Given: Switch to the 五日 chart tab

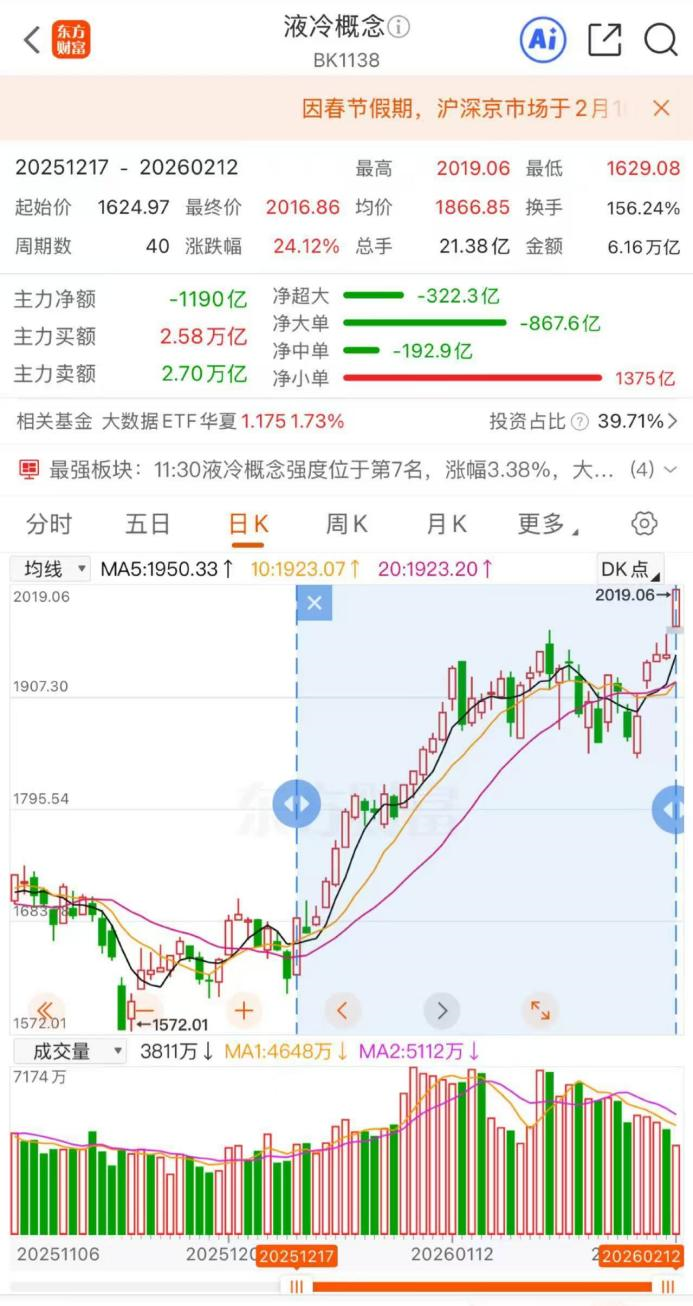Looking at the screenshot, I should (x=147, y=523).
